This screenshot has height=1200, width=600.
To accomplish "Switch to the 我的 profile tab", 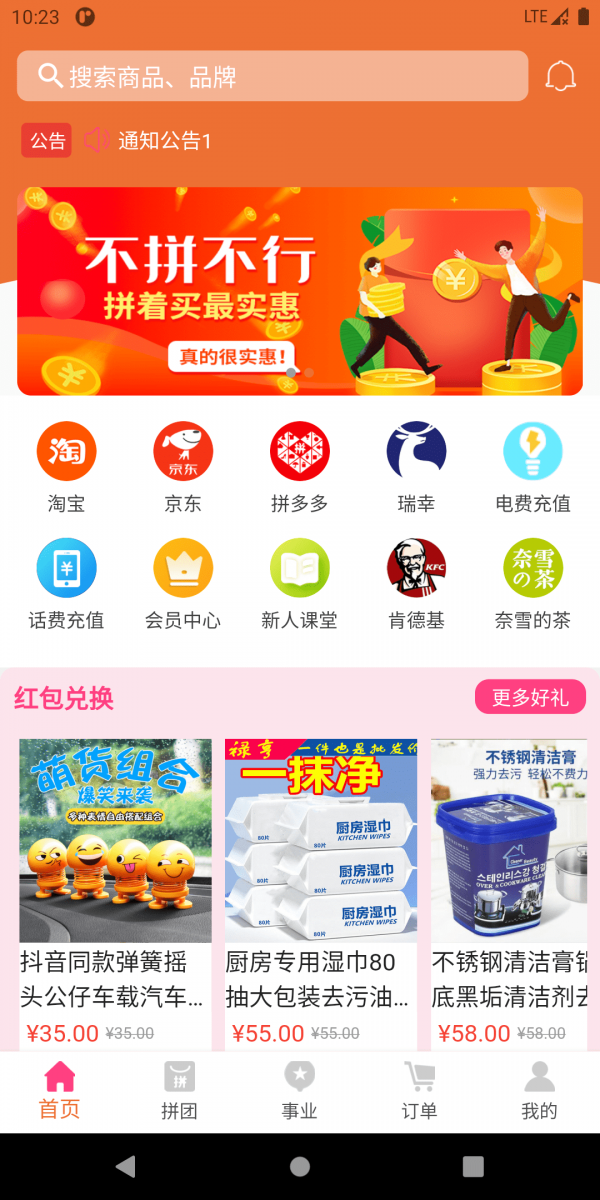I will (539, 1091).
